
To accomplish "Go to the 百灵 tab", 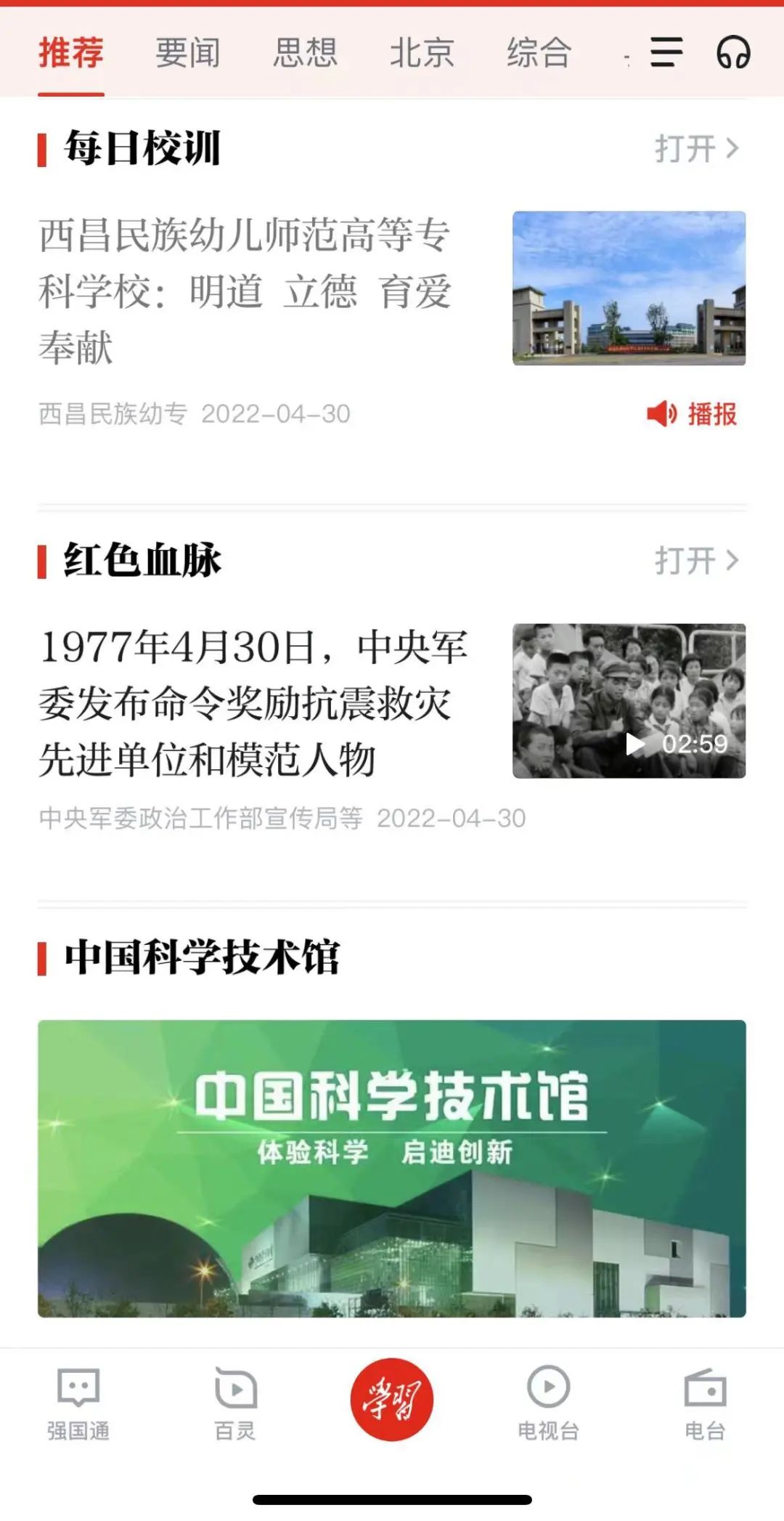I will tap(235, 1403).
